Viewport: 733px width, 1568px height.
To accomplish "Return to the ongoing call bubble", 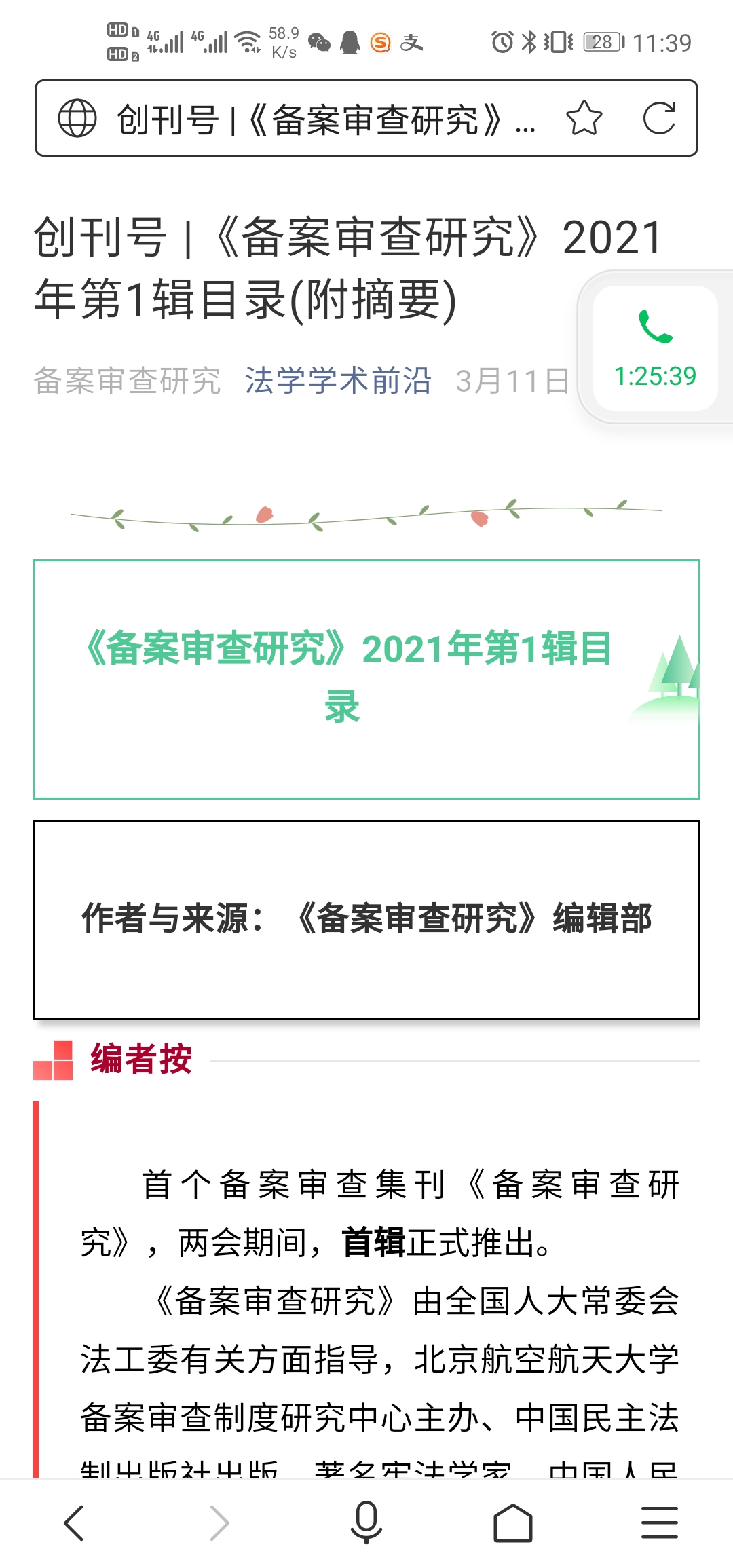I will pyautogui.click(x=656, y=348).
